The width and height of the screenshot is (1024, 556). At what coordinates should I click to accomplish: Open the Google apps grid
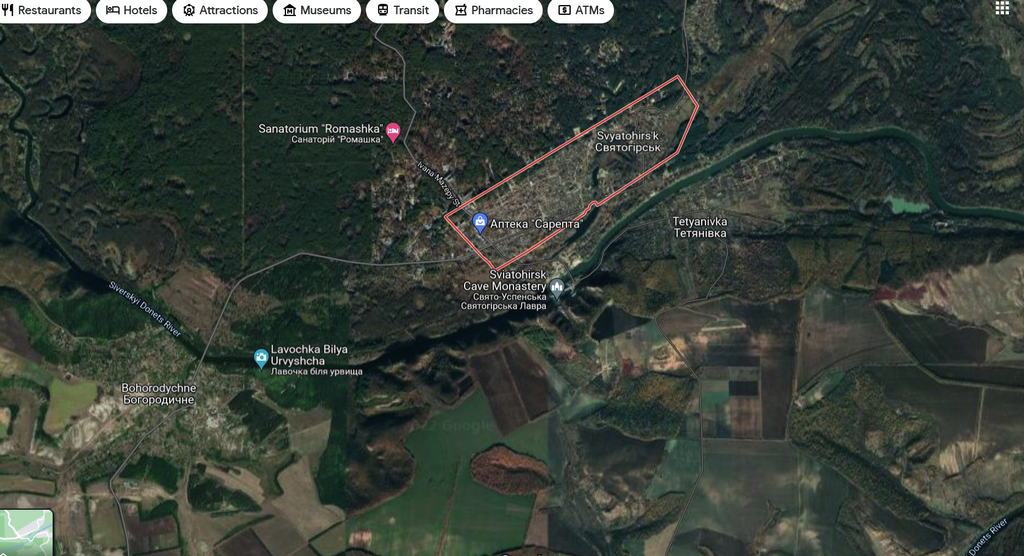(x=1002, y=8)
